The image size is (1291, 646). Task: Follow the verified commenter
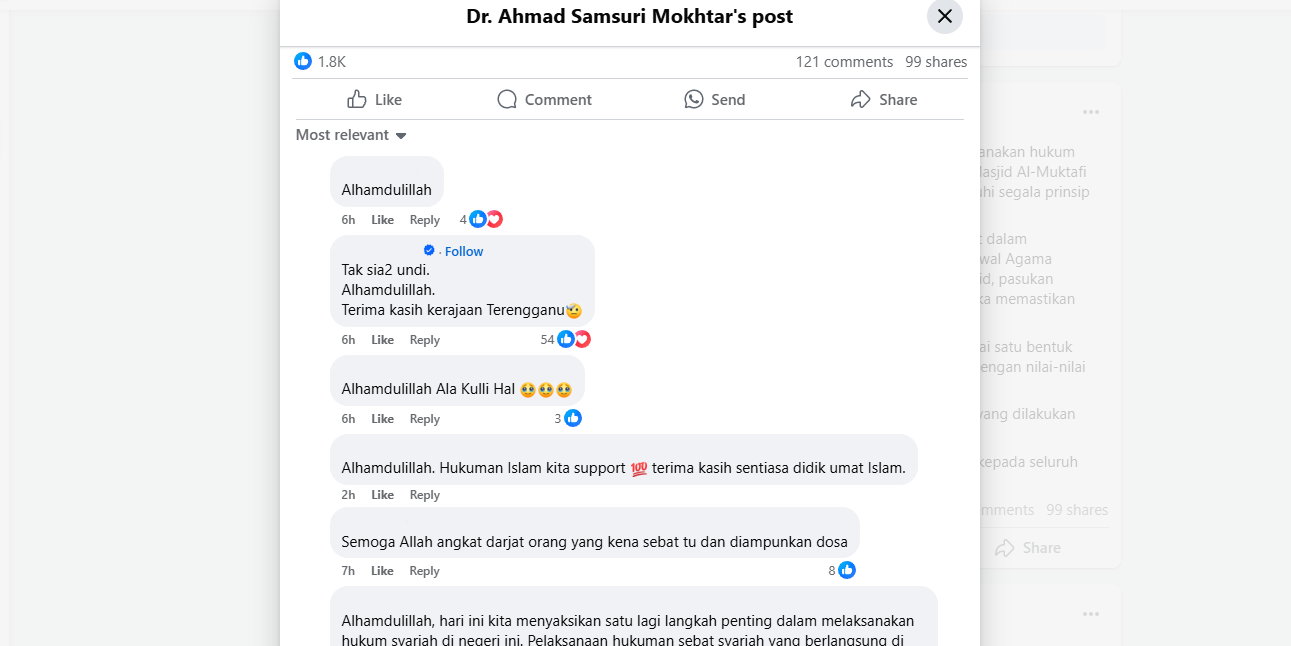[x=464, y=251]
